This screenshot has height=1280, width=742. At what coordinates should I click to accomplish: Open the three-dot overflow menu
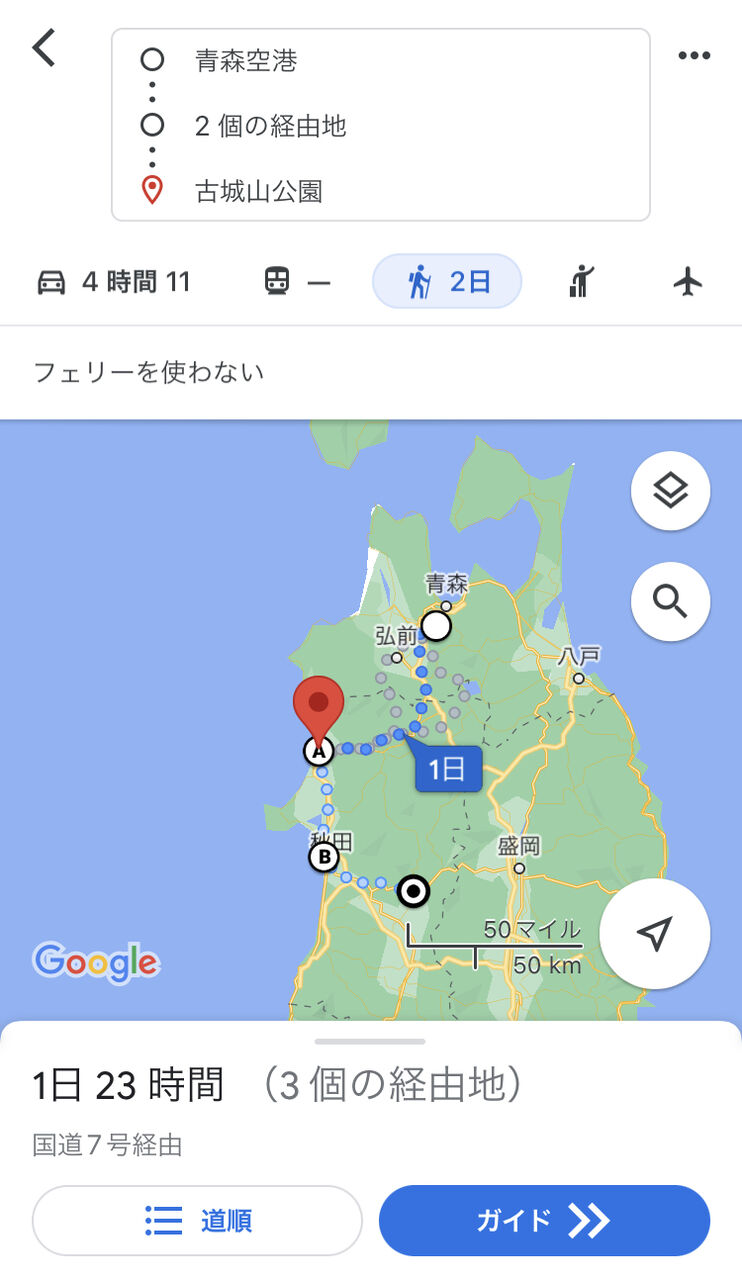coord(694,56)
